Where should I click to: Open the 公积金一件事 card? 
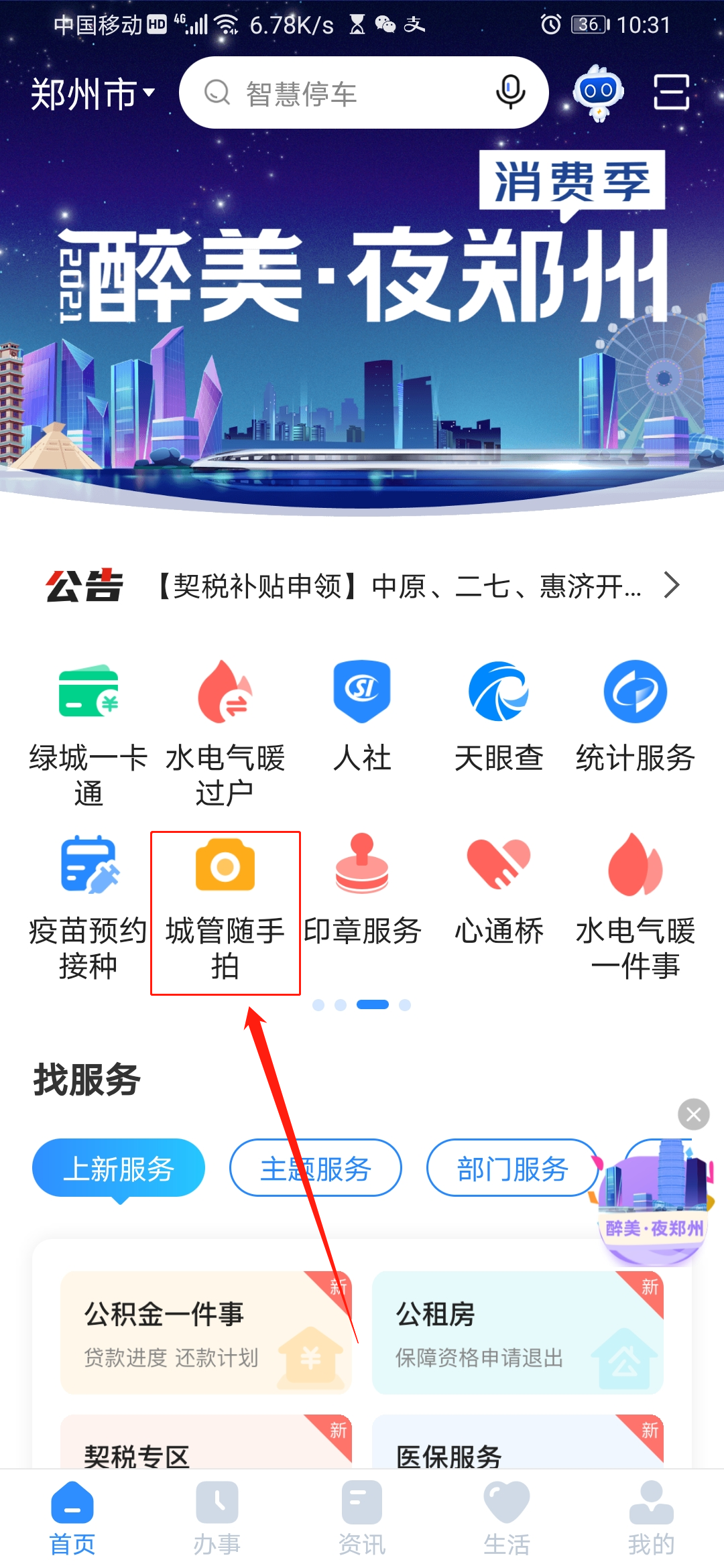pos(206,1332)
